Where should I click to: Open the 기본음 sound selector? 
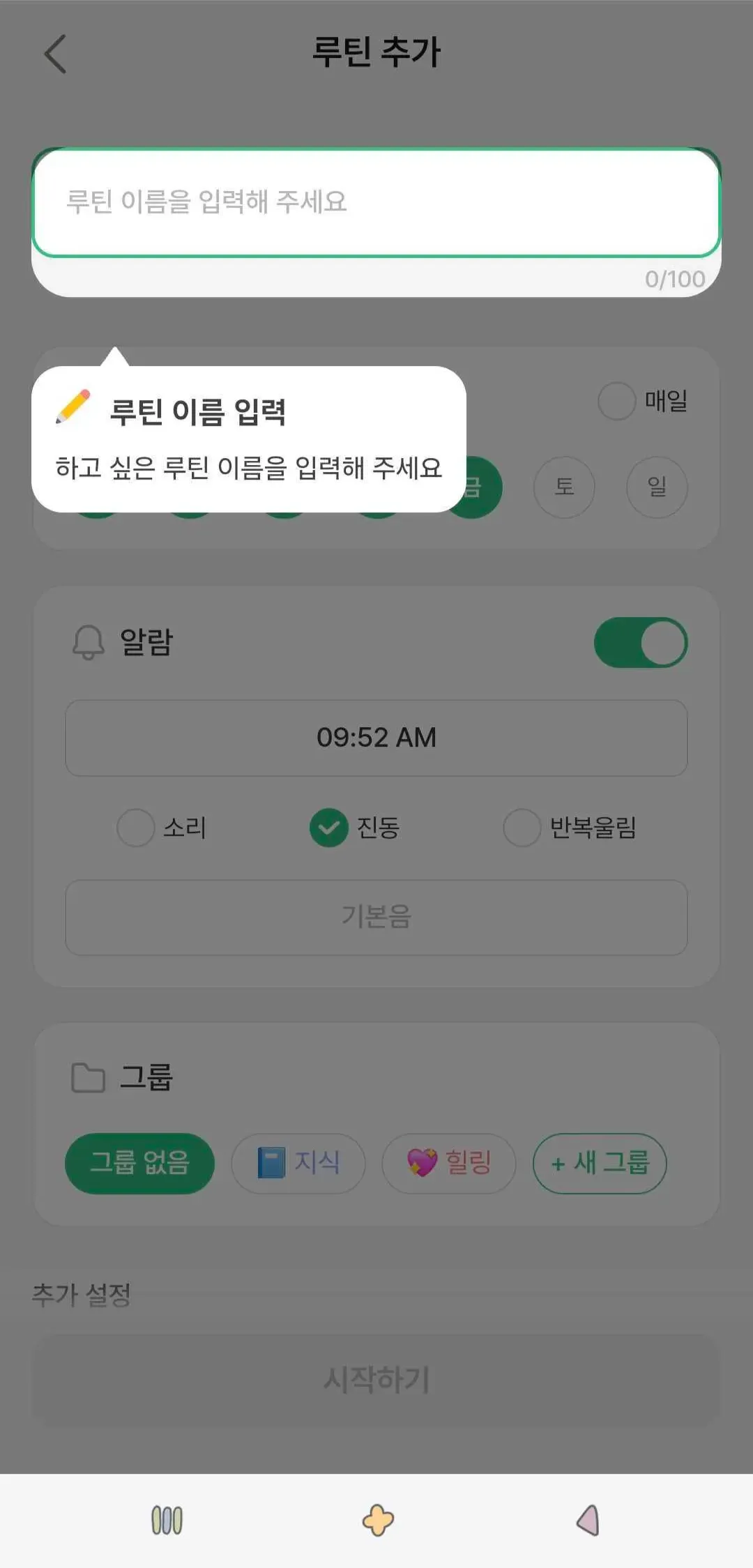(376, 917)
